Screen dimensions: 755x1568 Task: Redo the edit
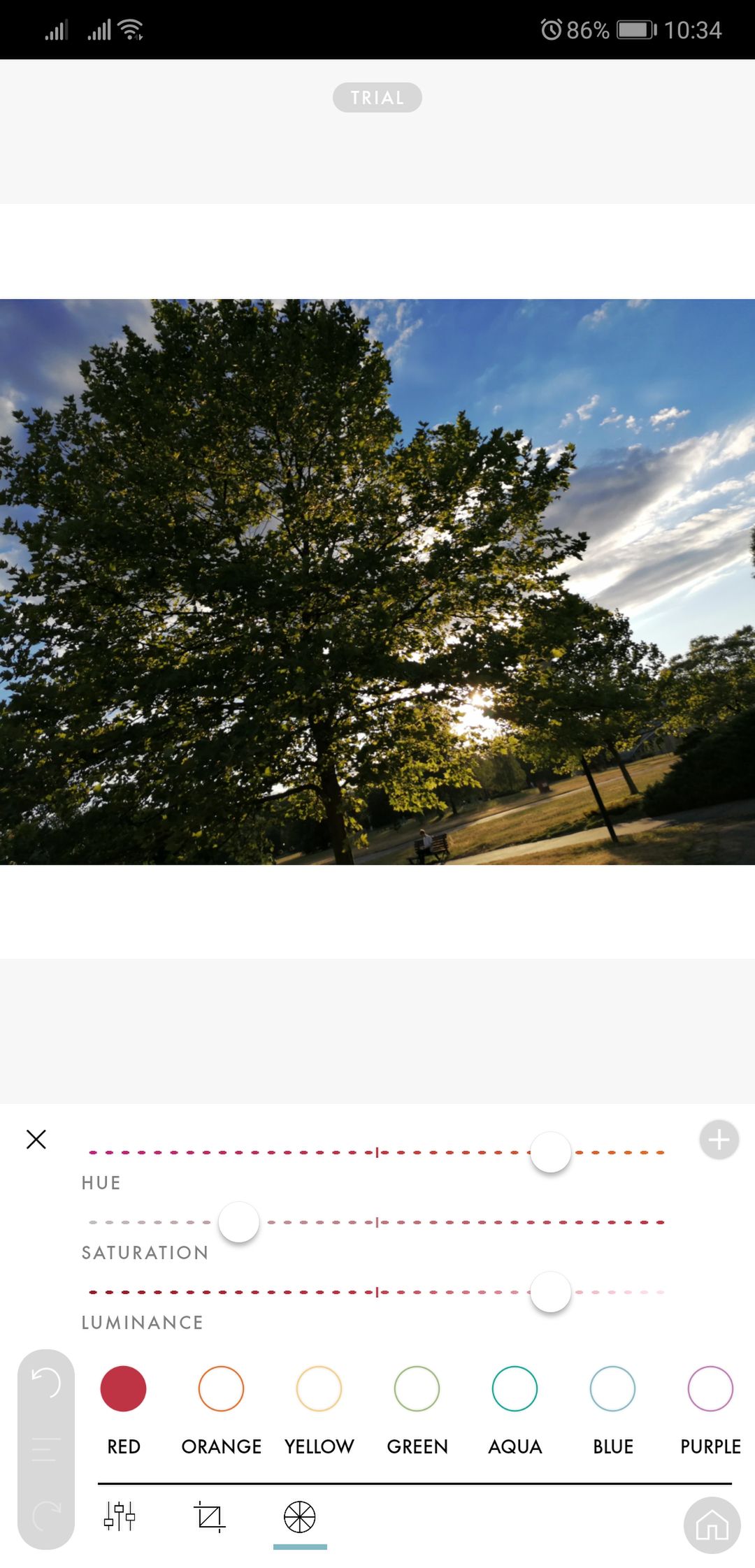tap(46, 1515)
